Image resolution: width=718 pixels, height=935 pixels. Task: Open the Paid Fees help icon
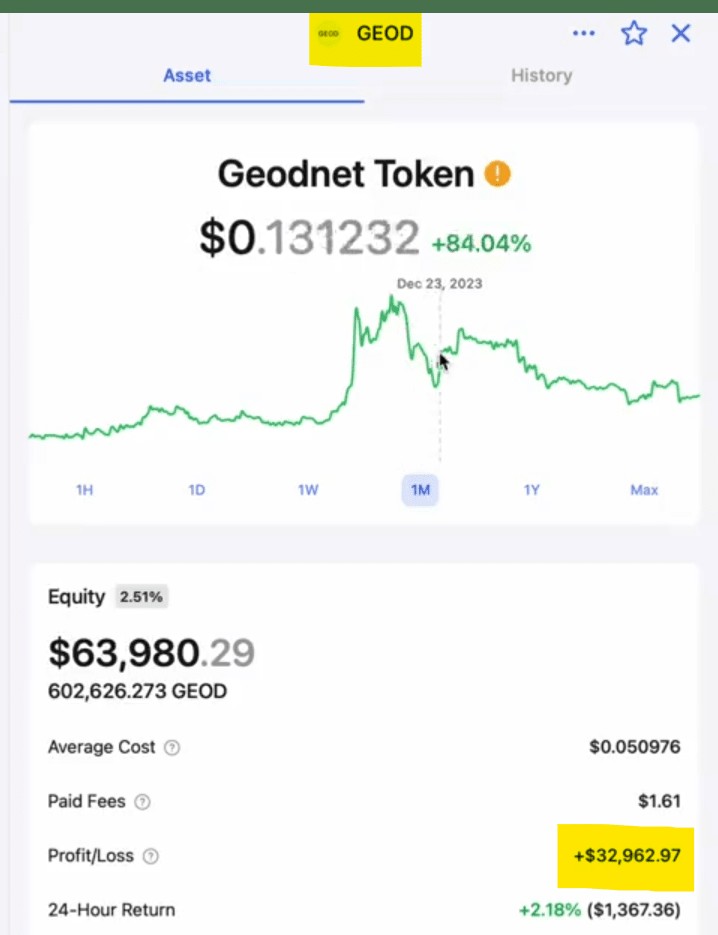click(142, 802)
